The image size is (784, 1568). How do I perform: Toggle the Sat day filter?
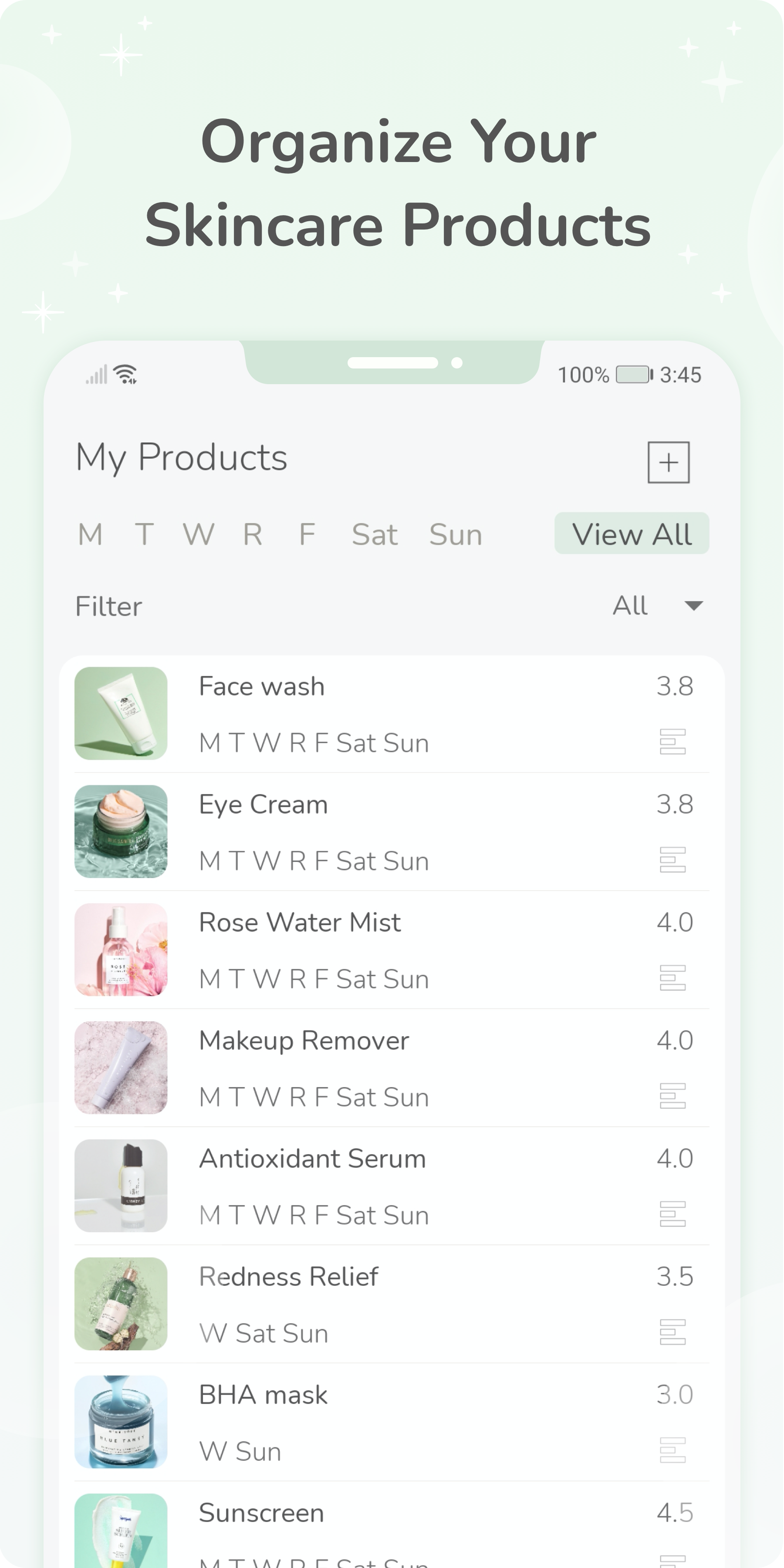[374, 534]
